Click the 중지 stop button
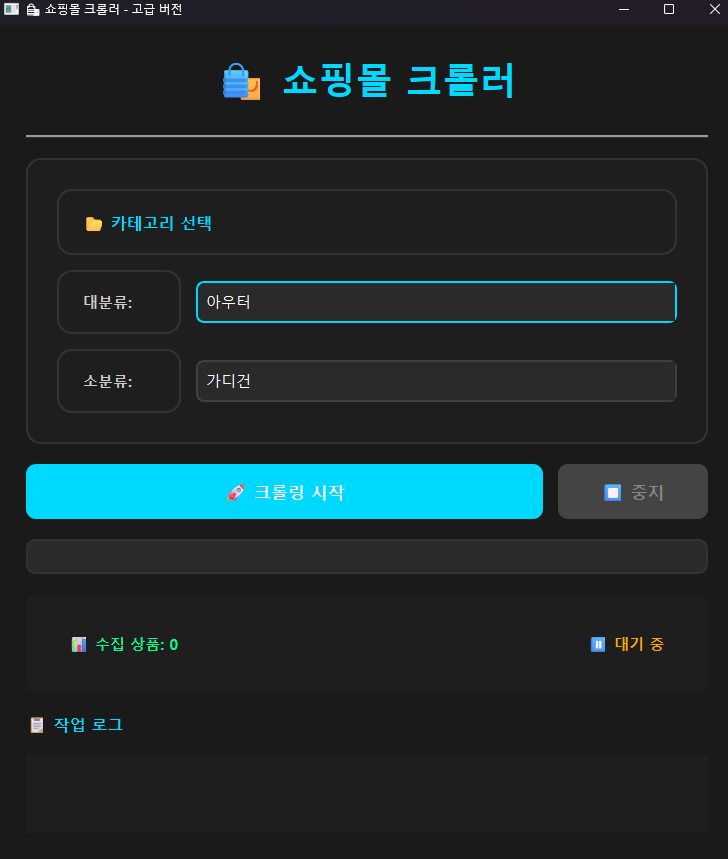The image size is (728, 859). pos(632,492)
